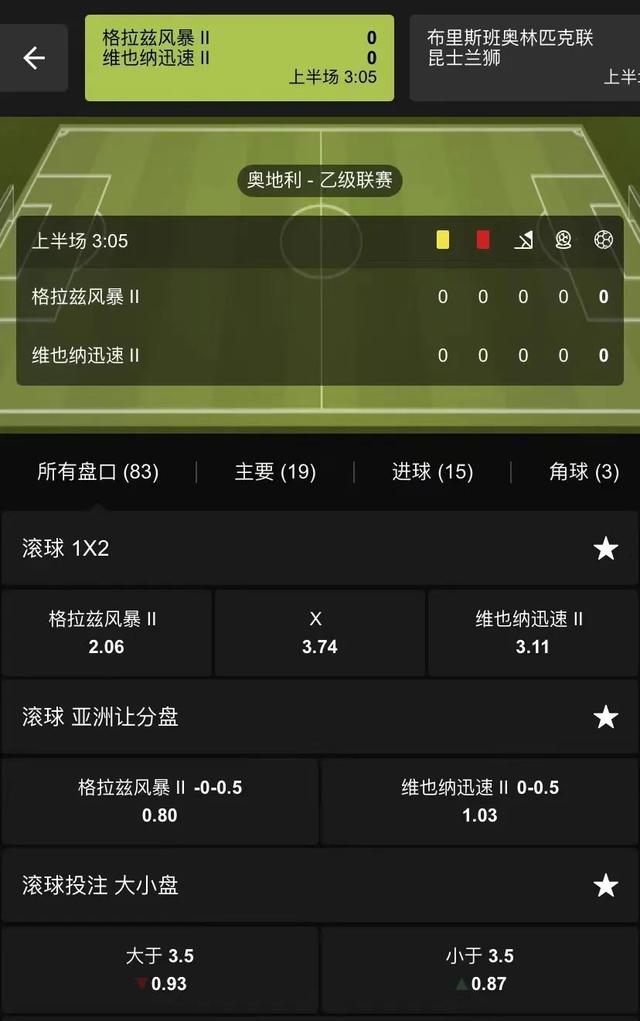Pick 格拉兹风暴 II -0-0.5 handicap at 0.80
This screenshot has height=1021, width=640.
160,801
